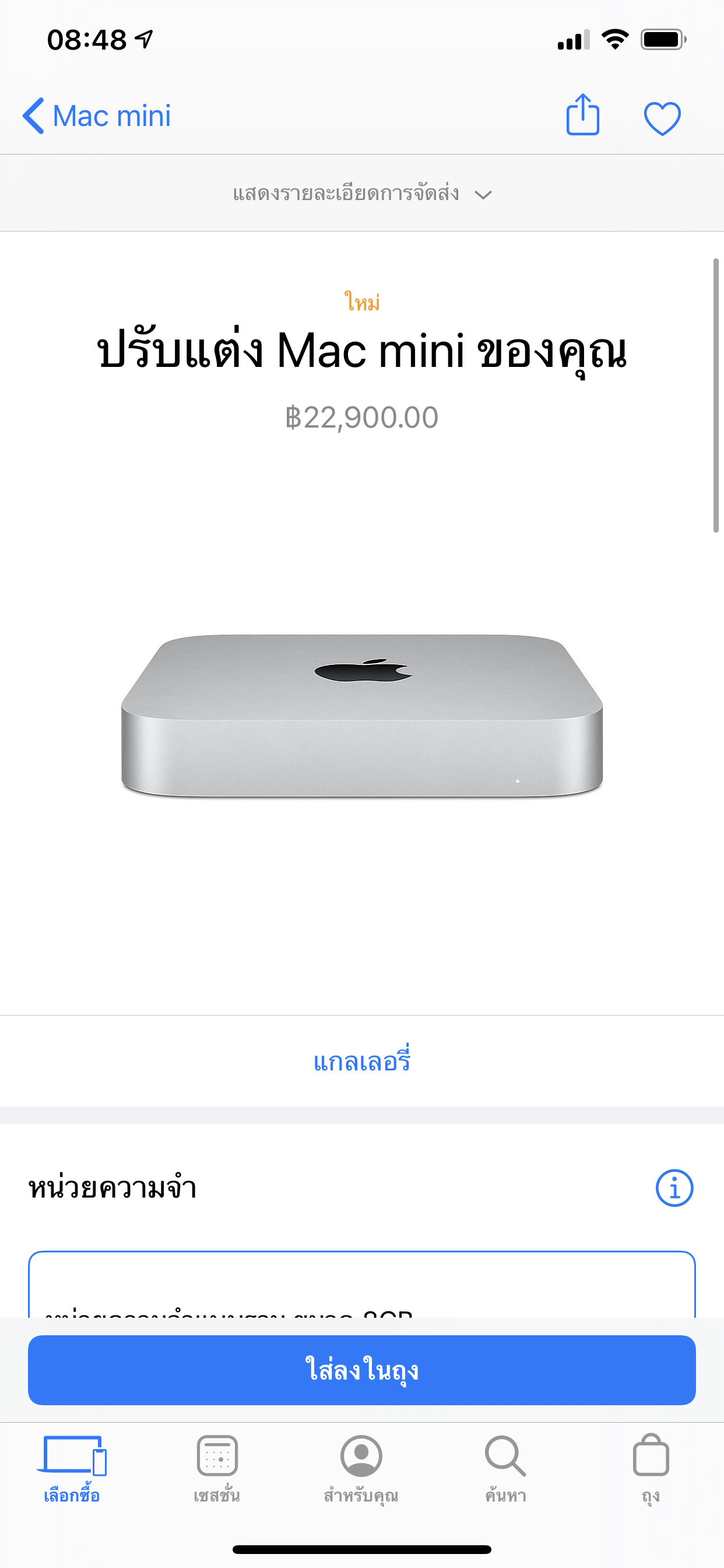Open the แกลเลอรี่ gallery link
The image size is (724, 1568).
pyautogui.click(x=362, y=1062)
